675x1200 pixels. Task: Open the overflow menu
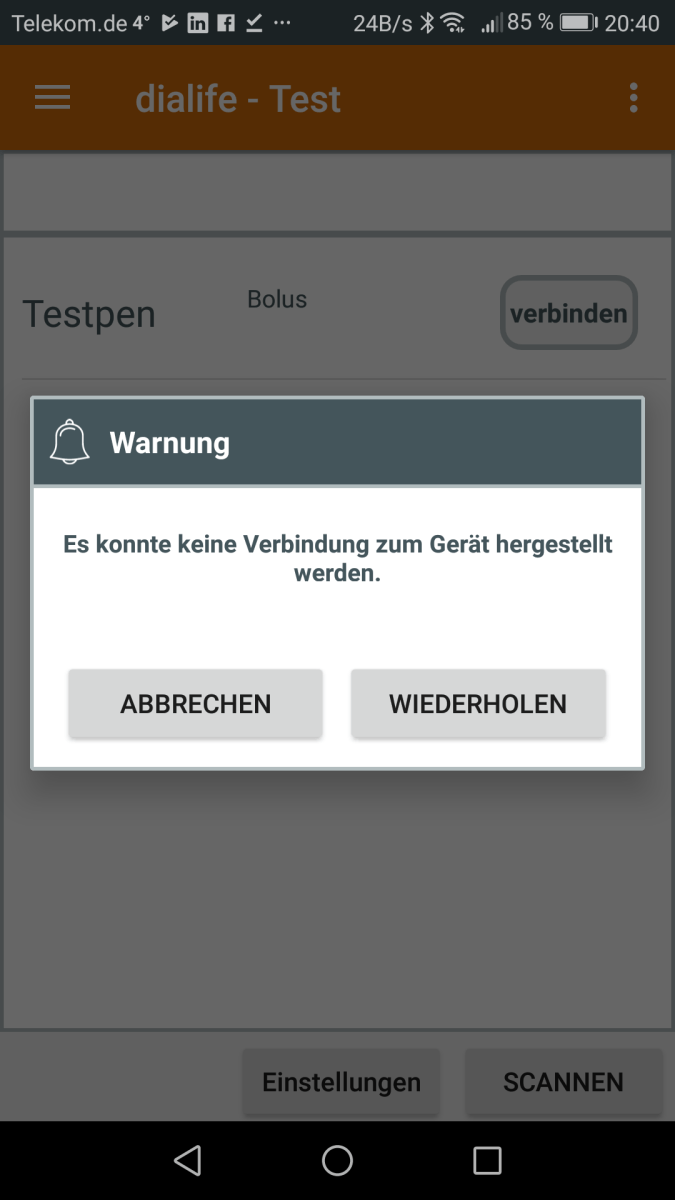tap(633, 98)
